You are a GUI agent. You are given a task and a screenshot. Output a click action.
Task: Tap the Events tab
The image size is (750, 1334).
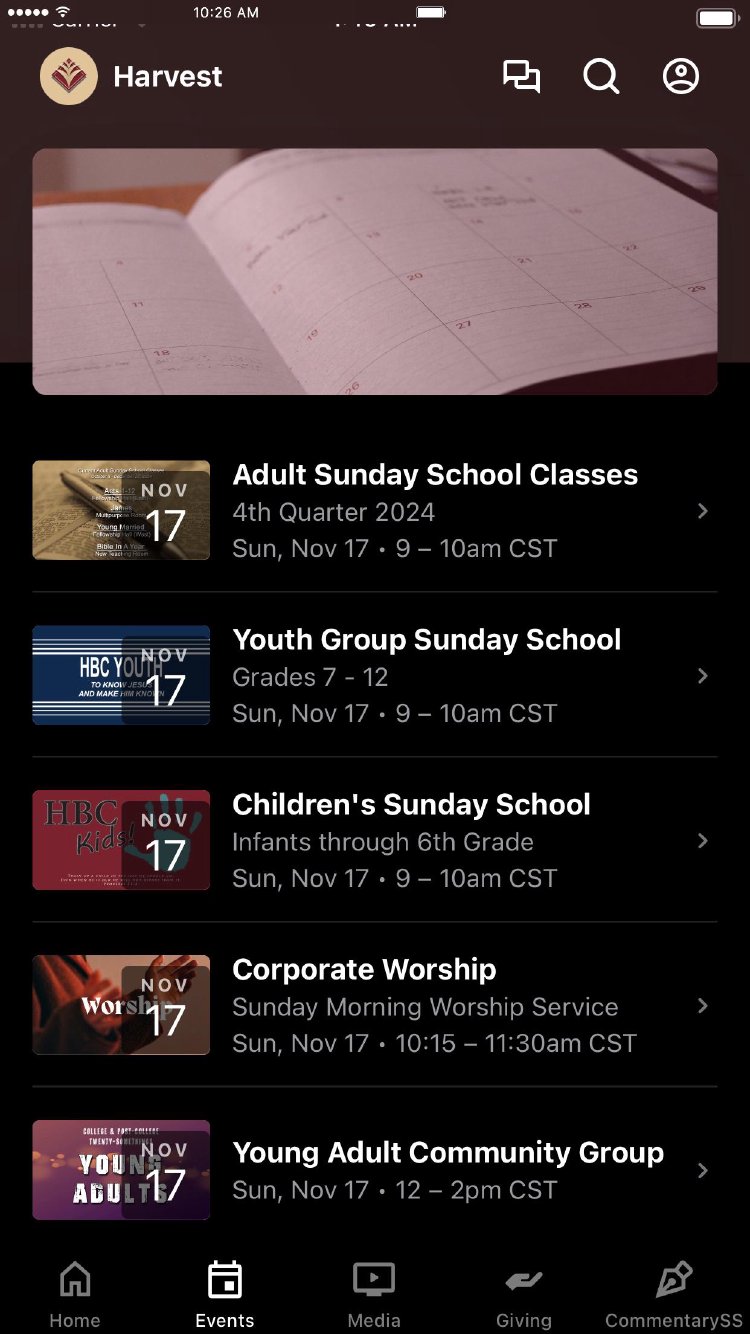tap(225, 1294)
